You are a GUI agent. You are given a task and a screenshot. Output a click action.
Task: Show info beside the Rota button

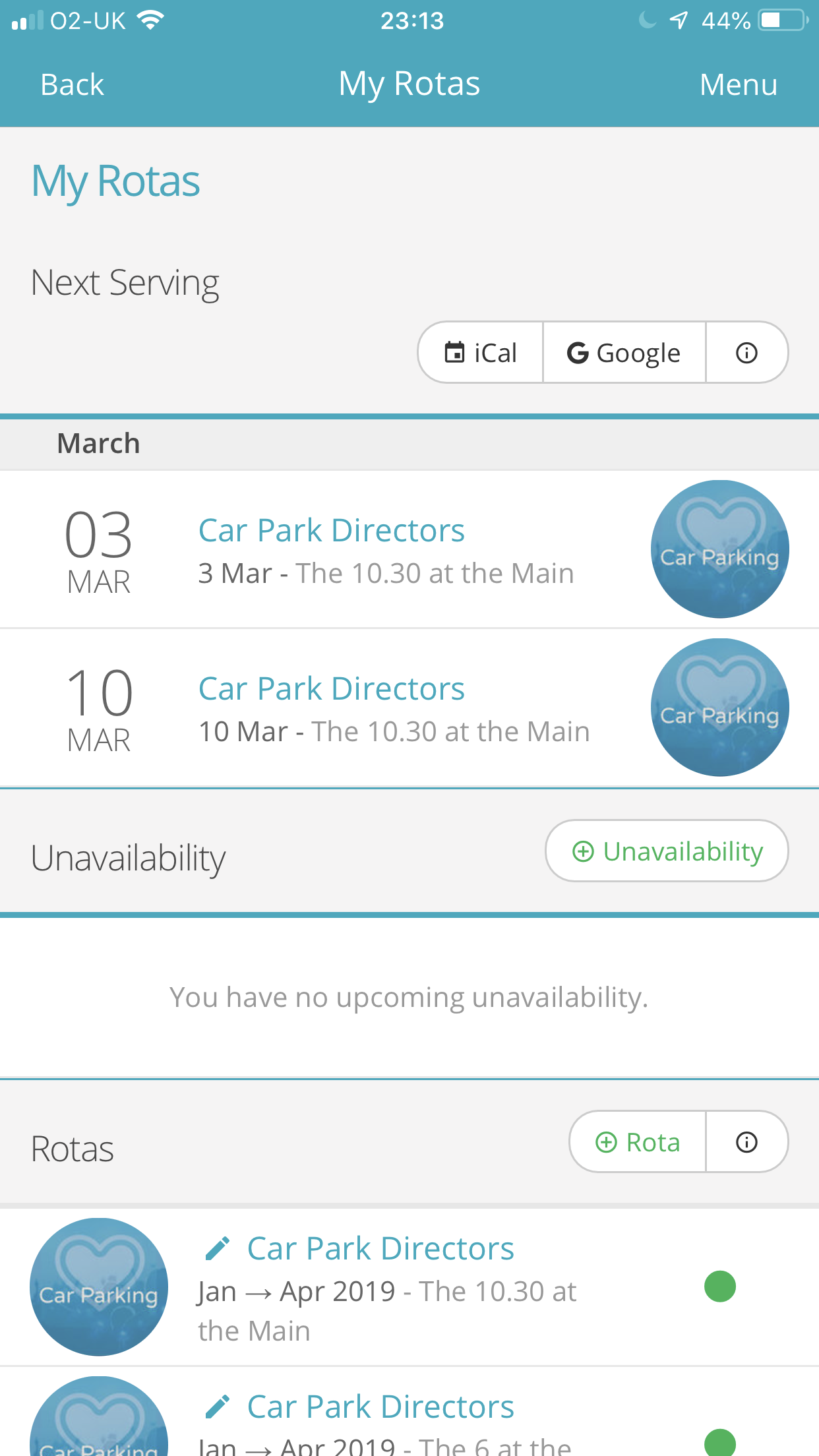coord(746,1142)
